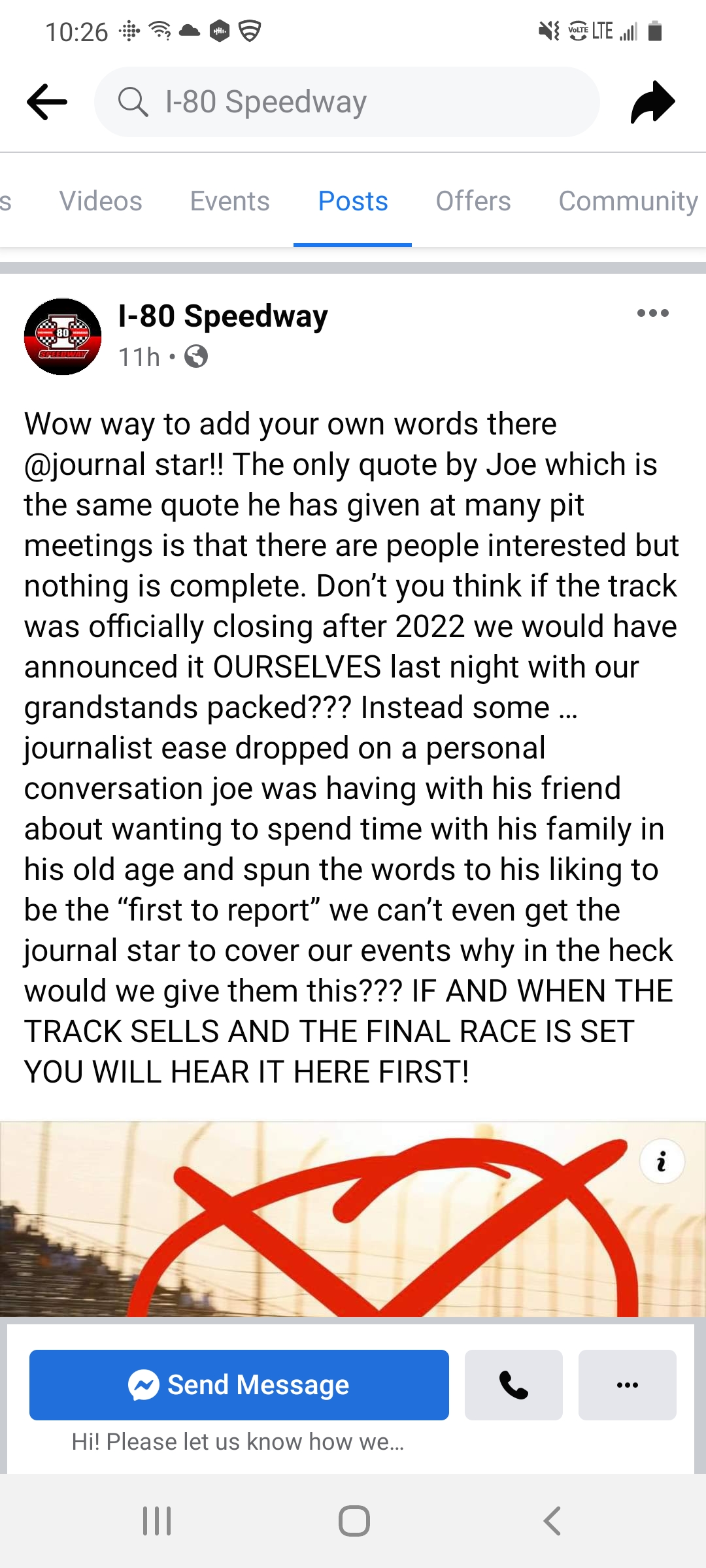Image resolution: width=706 pixels, height=1568 pixels.
Task: Open the I-80 Speedway page name link
Action: tap(223, 316)
